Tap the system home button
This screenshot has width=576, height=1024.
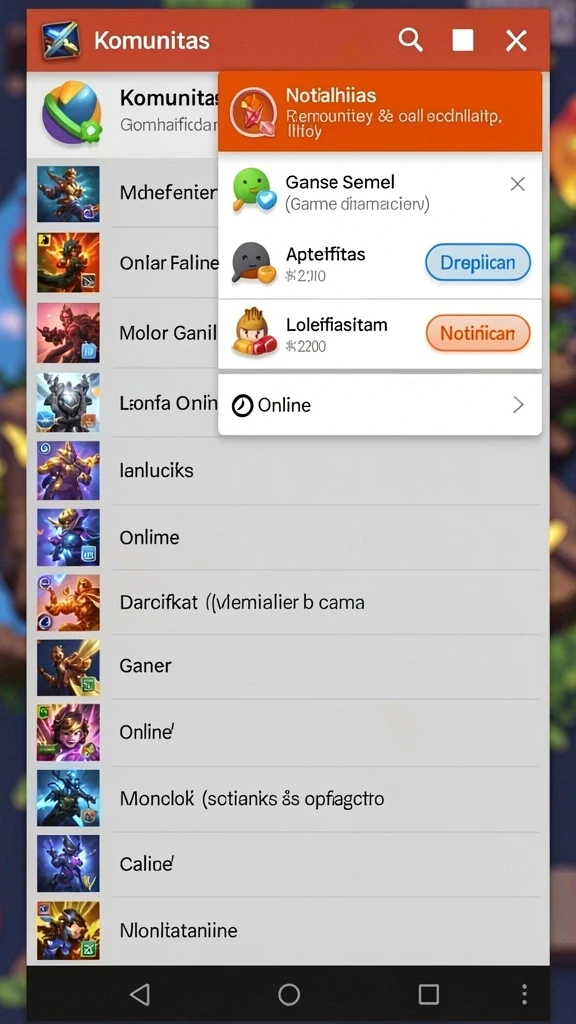click(289, 995)
